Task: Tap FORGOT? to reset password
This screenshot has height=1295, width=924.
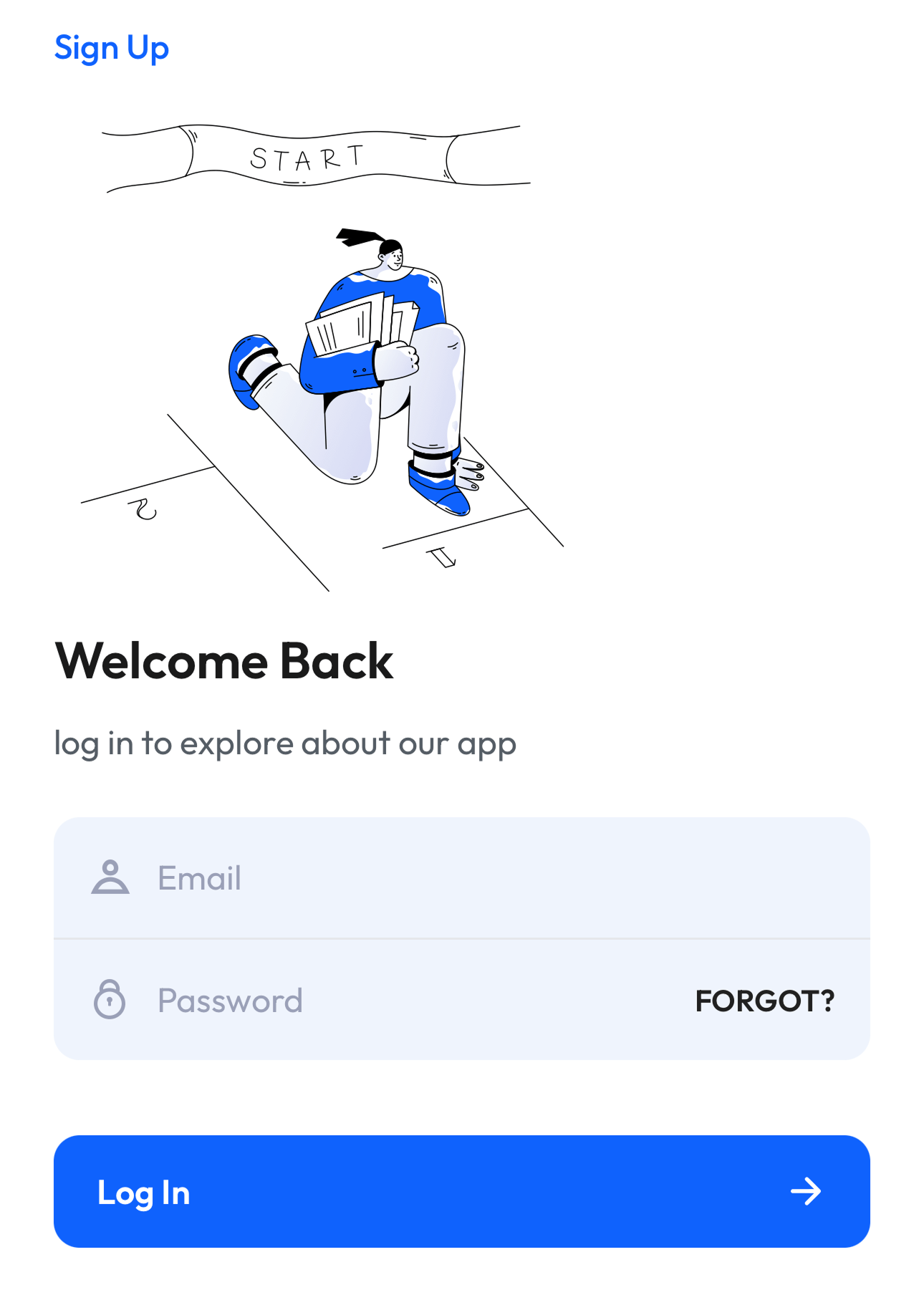Action: tap(764, 1001)
